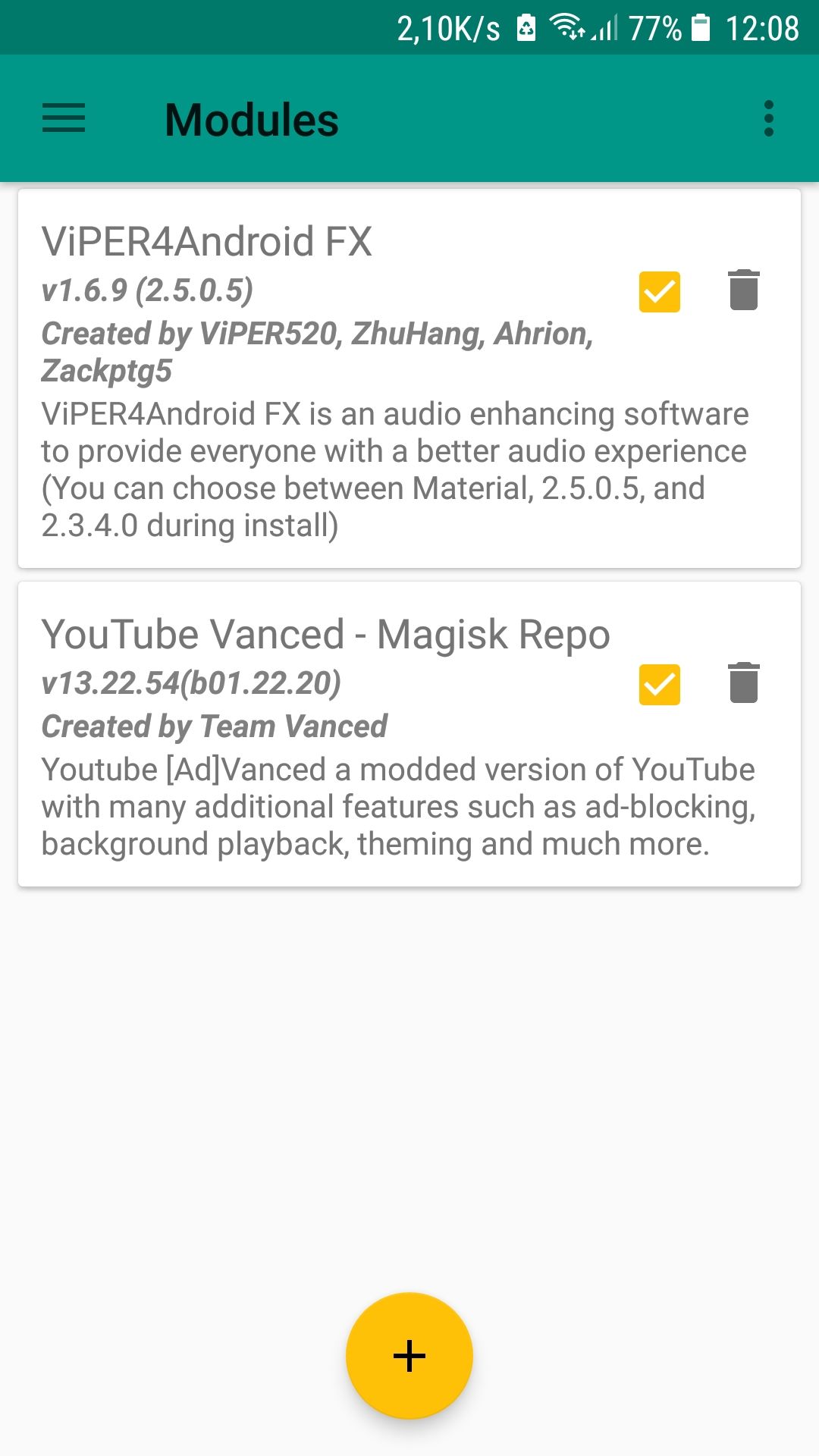Screen dimensions: 819x1456
Task: Open the overflow menu in the app bar
Action: pos(769,119)
